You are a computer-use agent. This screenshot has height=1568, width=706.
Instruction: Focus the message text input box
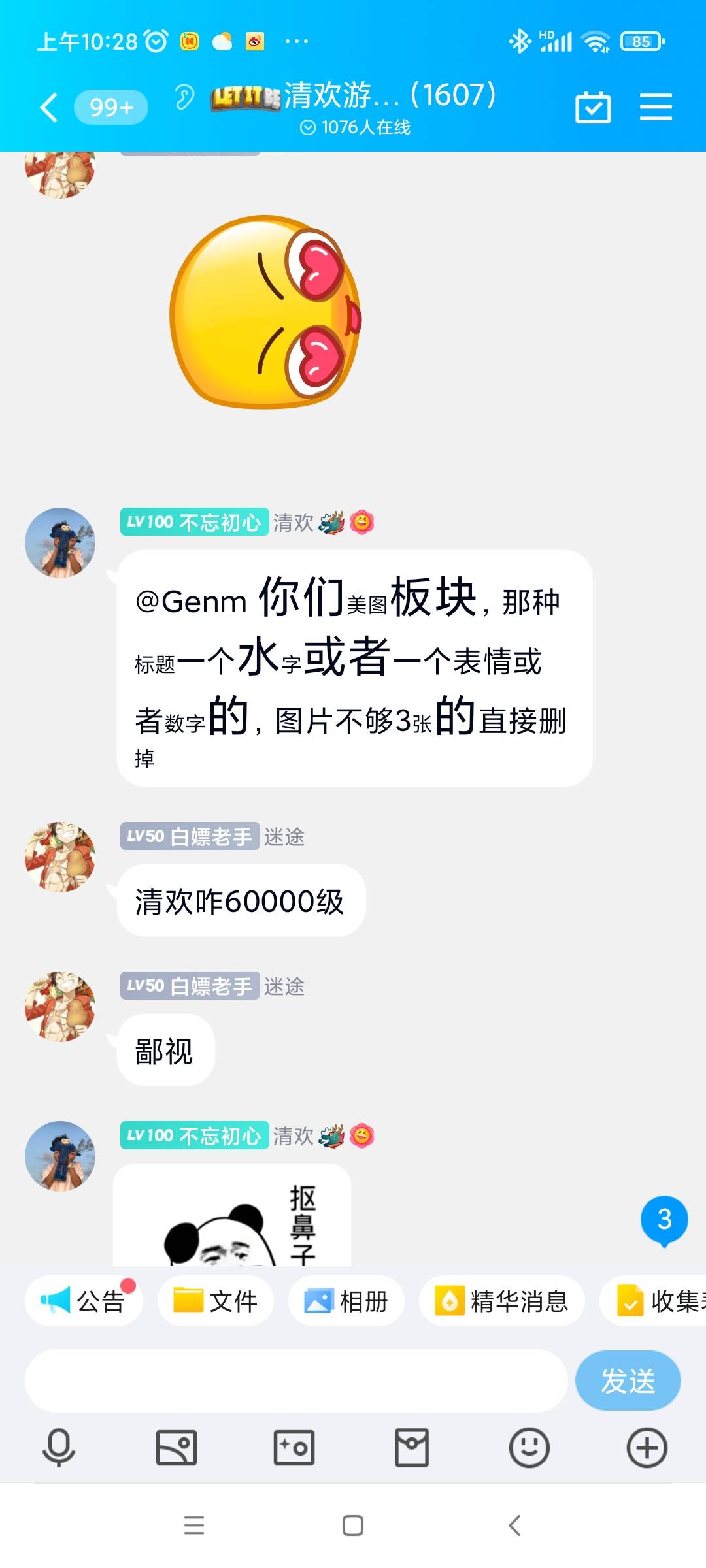[295, 1380]
